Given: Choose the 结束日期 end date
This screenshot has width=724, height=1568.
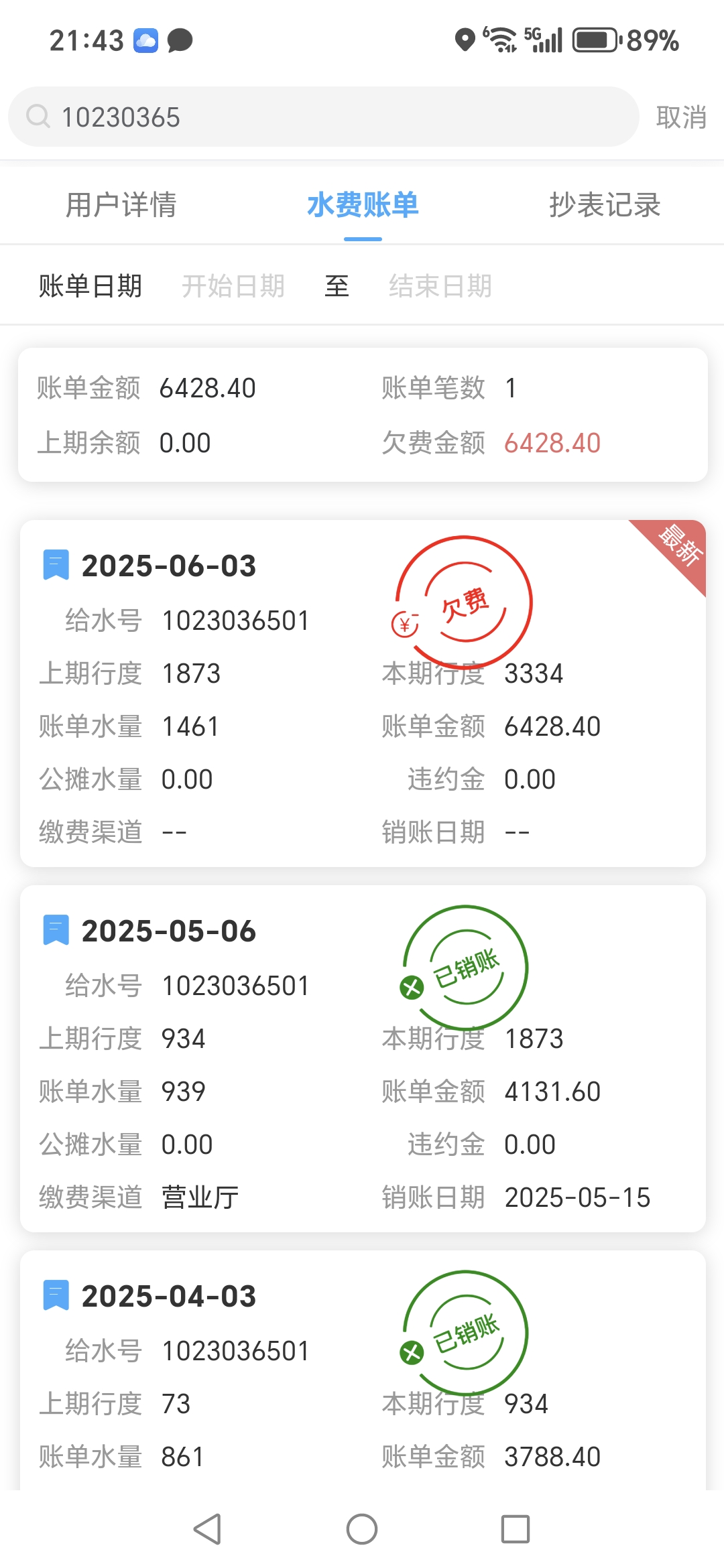Looking at the screenshot, I should coord(440,286).
